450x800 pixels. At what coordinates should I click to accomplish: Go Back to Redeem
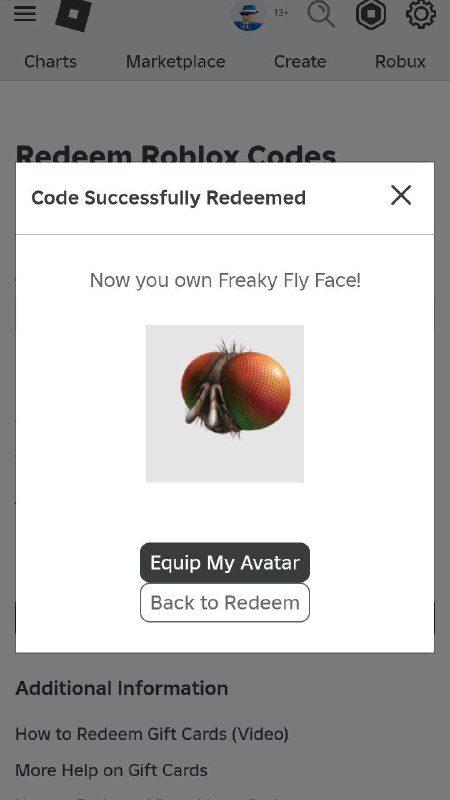(x=225, y=603)
